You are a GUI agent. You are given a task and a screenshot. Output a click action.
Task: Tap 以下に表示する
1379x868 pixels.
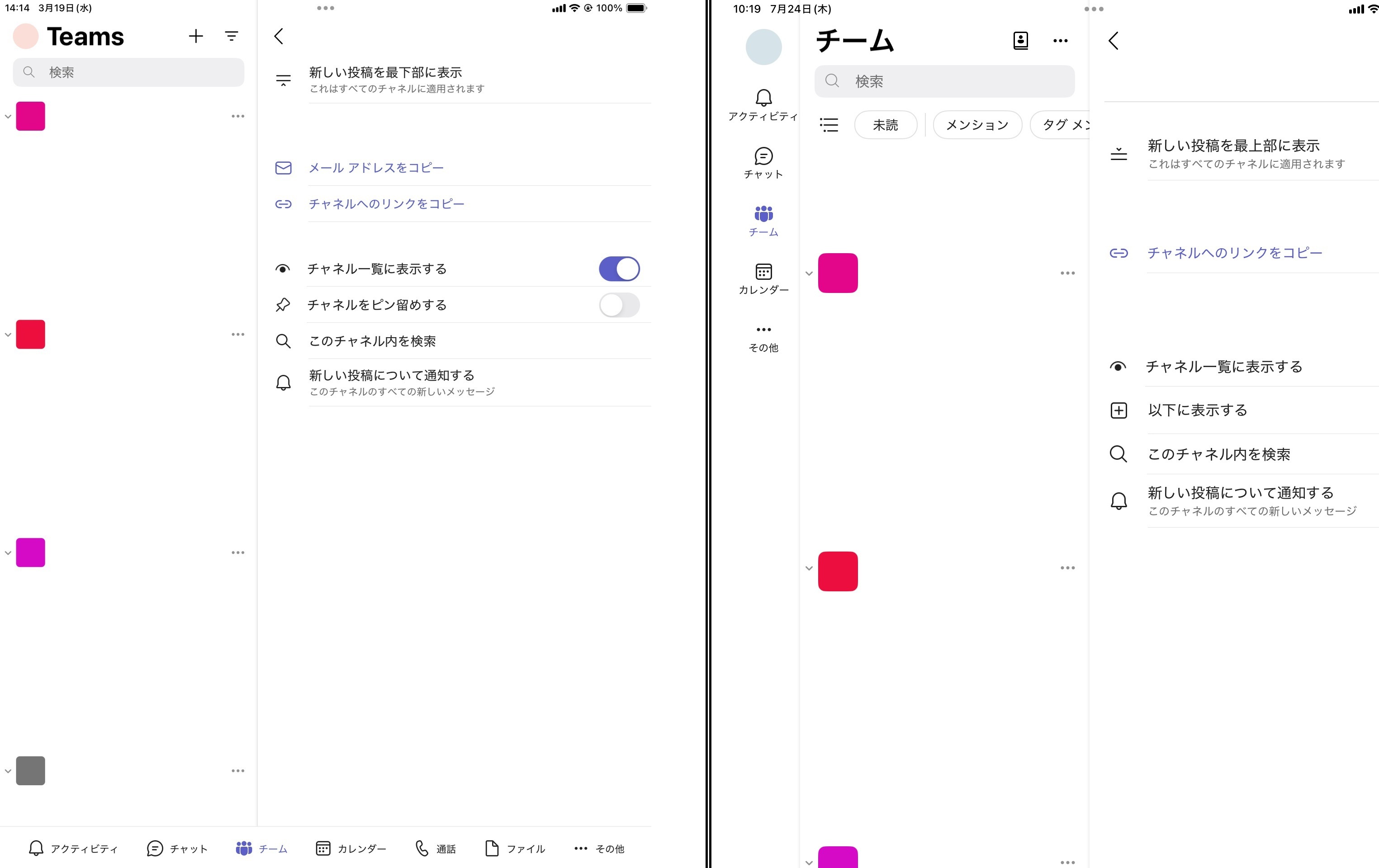tap(1197, 410)
